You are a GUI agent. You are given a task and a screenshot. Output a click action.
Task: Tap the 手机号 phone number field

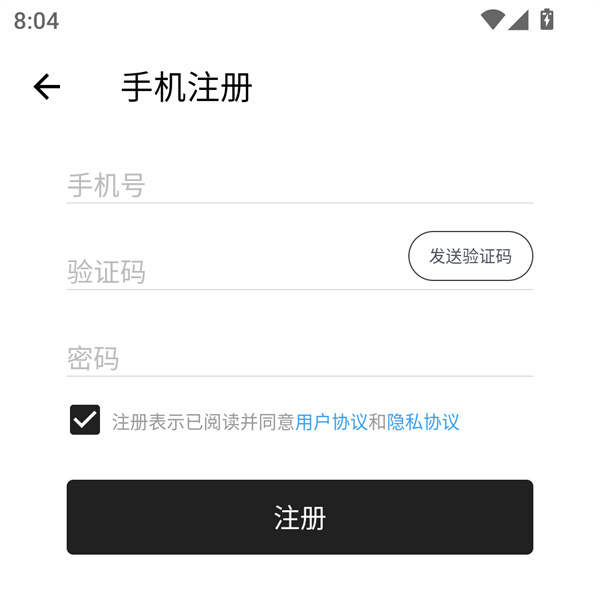coord(299,185)
